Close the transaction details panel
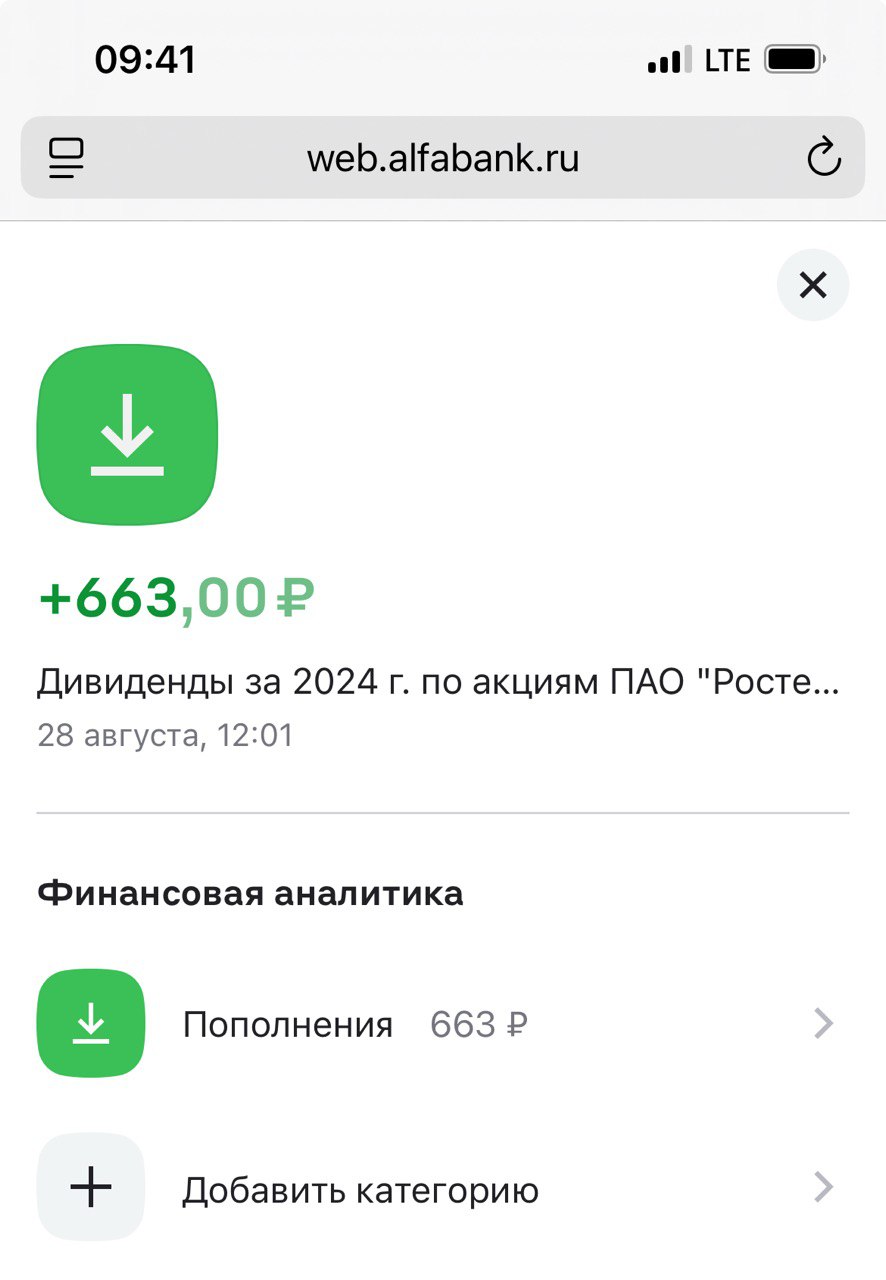Image resolution: width=886 pixels, height=1280 pixels. click(x=813, y=286)
